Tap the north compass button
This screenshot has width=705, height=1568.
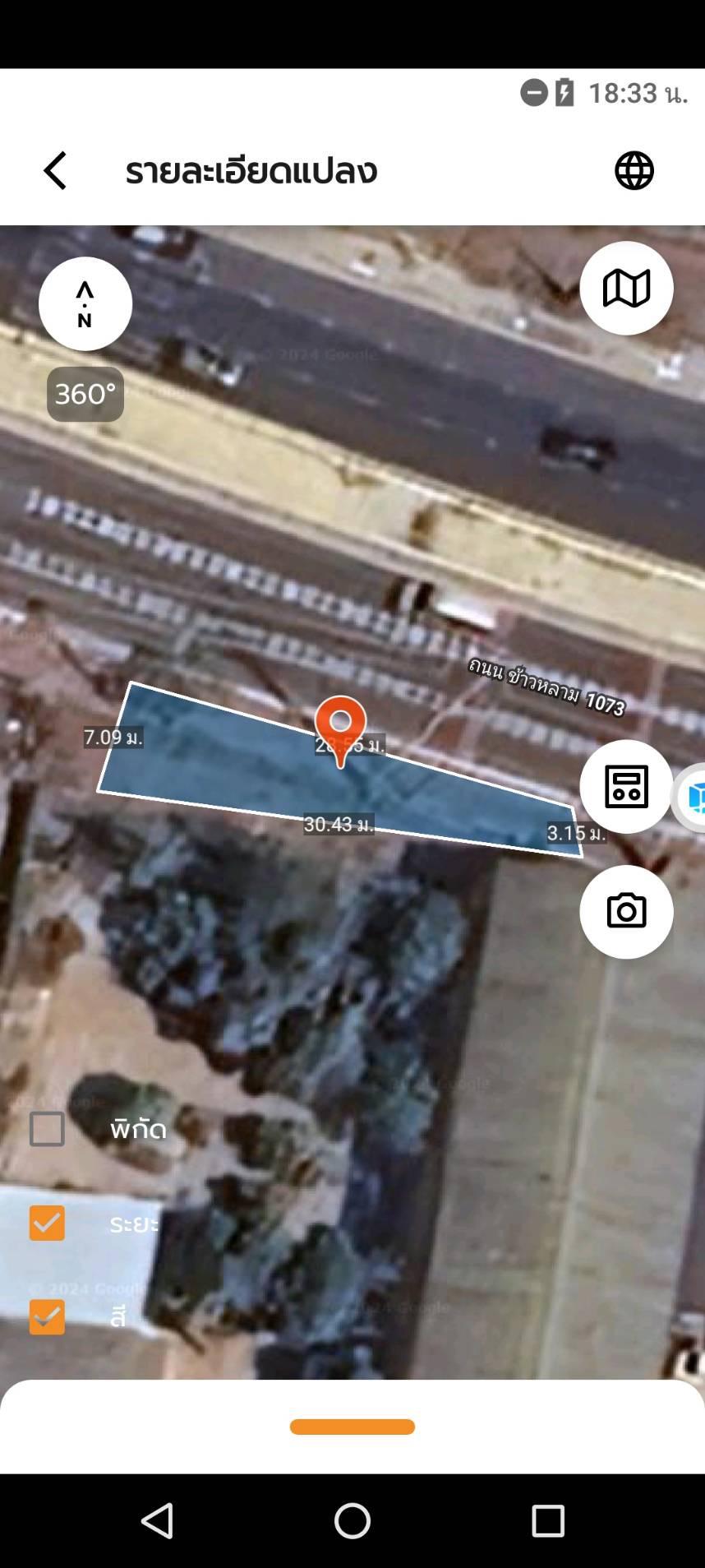[85, 304]
